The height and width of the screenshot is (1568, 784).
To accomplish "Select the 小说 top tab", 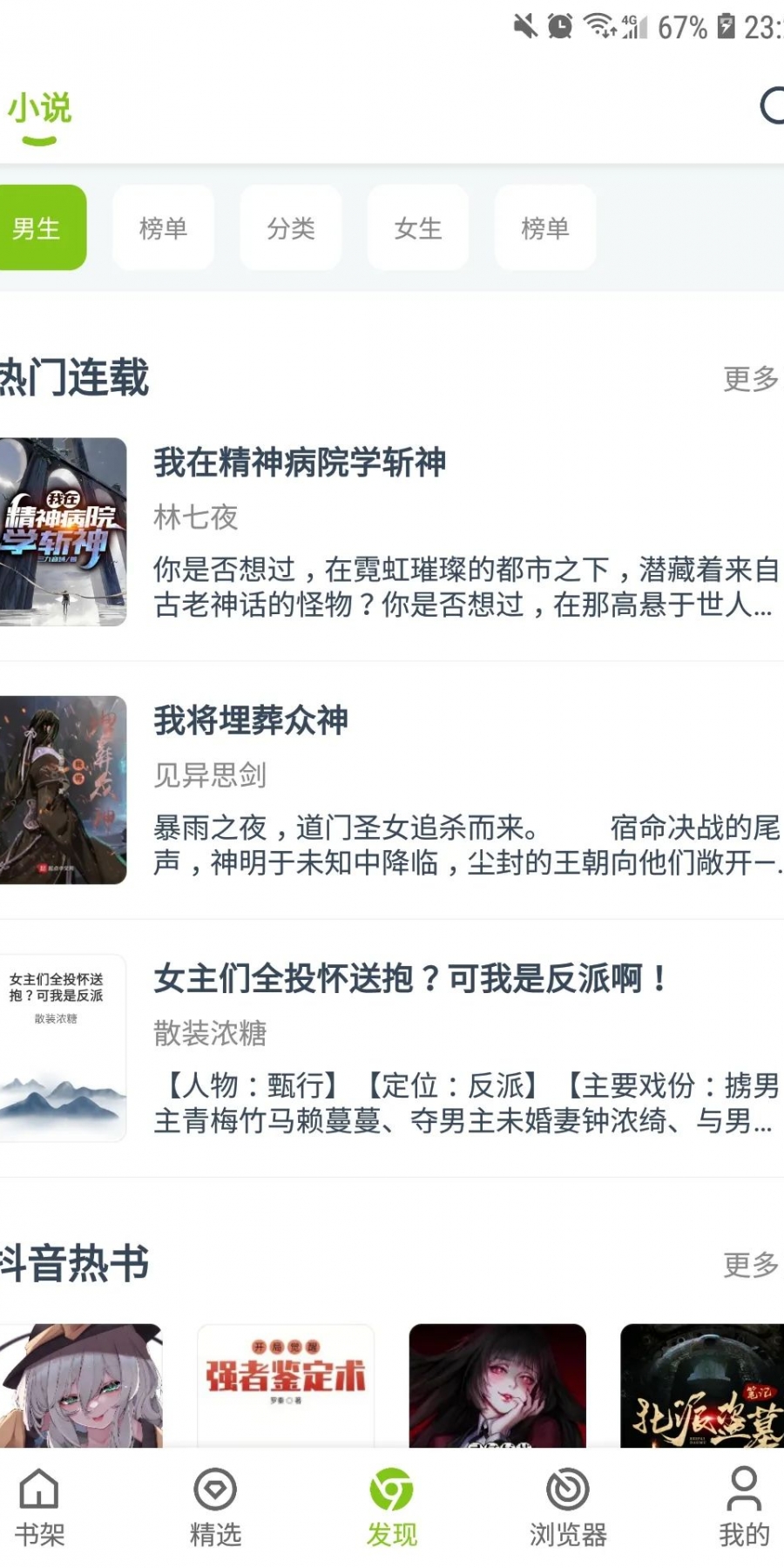I will (x=39, y=112).
